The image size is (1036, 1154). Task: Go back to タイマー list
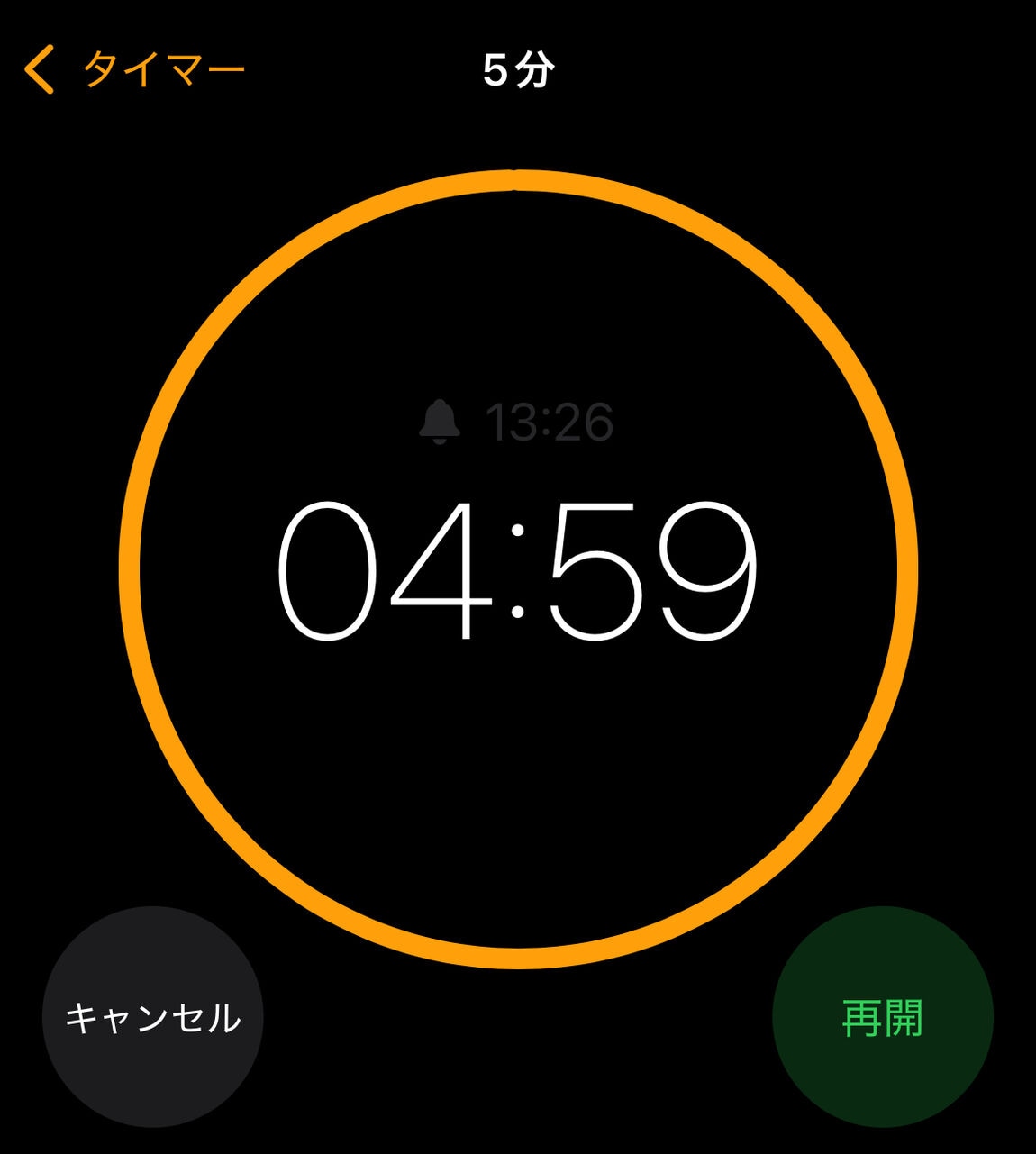135,69
